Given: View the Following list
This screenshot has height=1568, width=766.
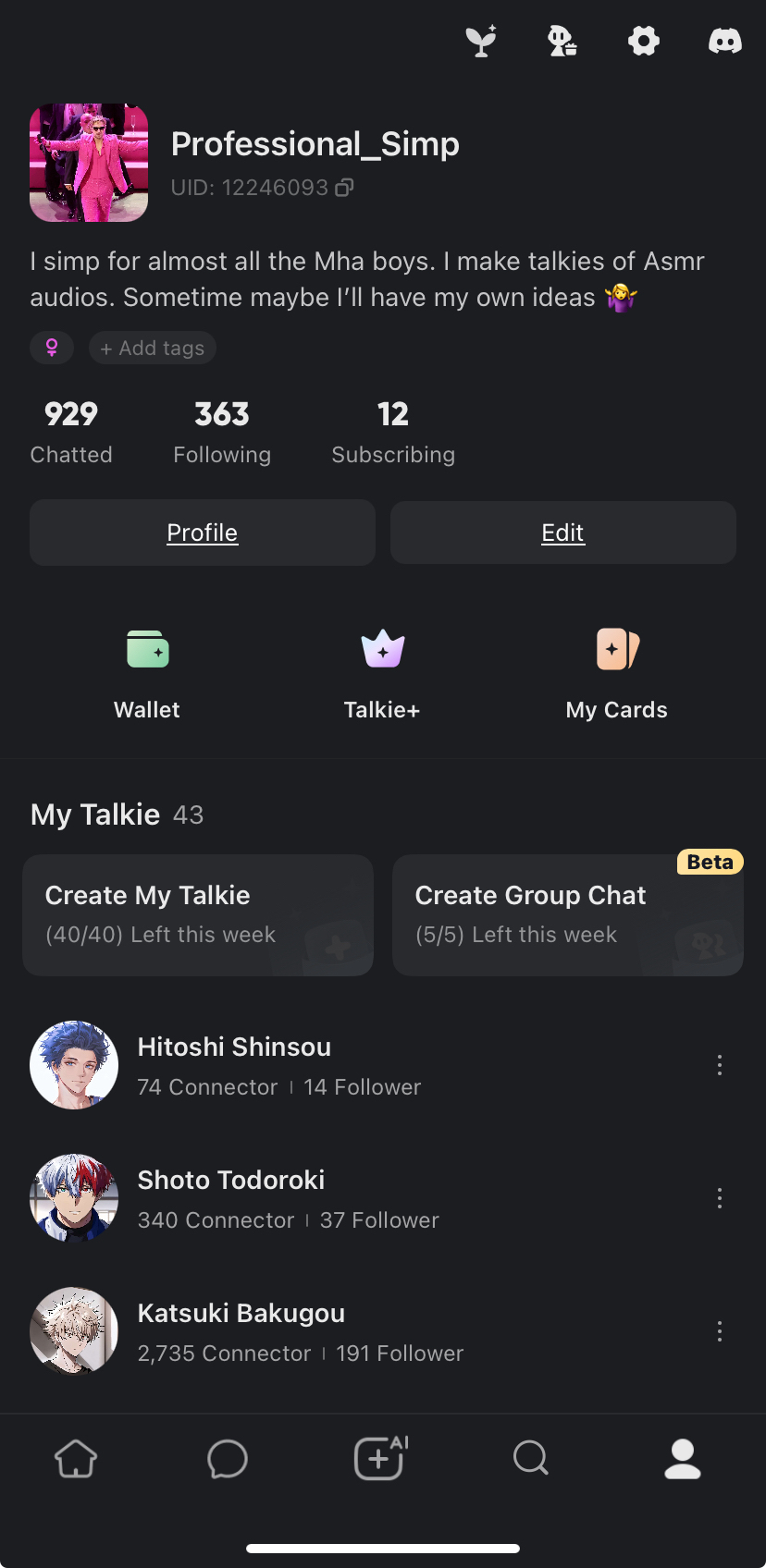Looking at the screenshot, I should coord(222,432).
